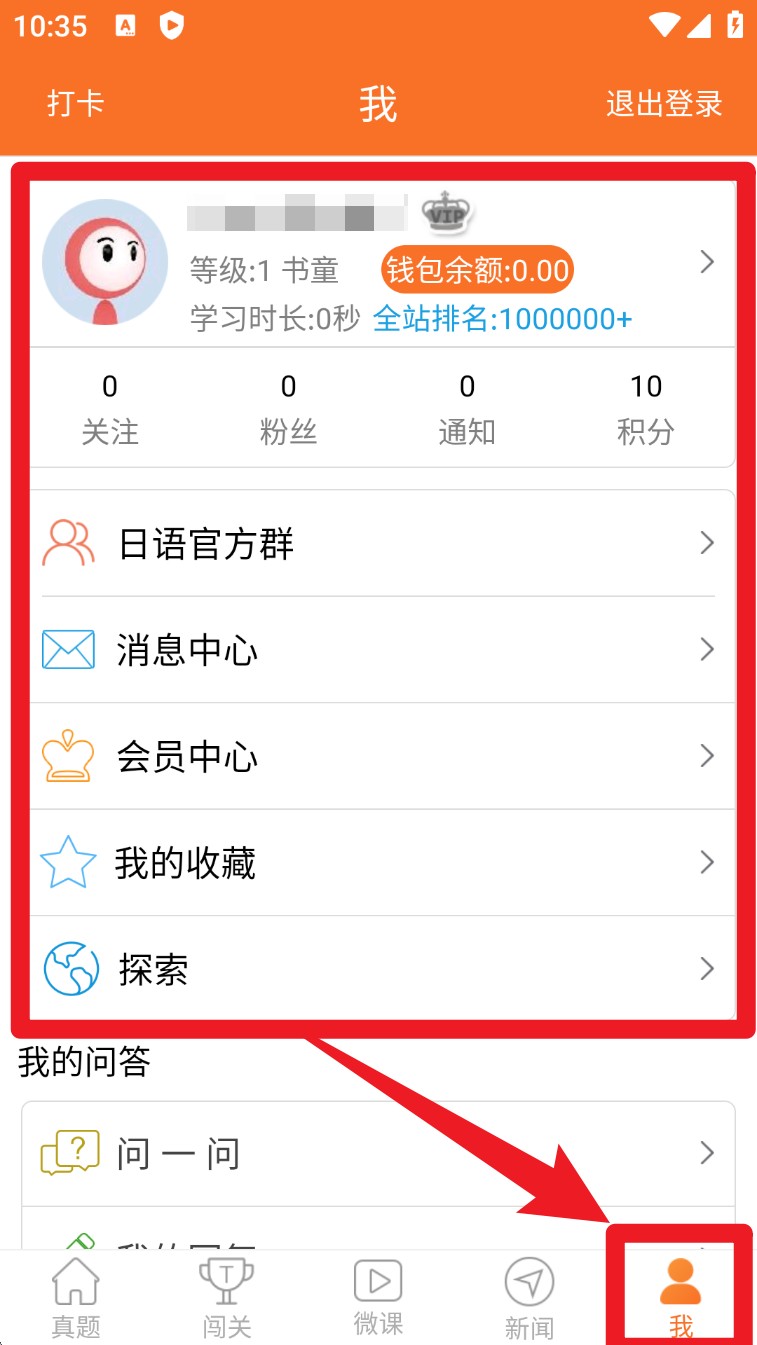Image resolution: width=757 pixels, height=1345 pixels.
Task: Open 日语官方群 official group
Action: pos(380,544)
